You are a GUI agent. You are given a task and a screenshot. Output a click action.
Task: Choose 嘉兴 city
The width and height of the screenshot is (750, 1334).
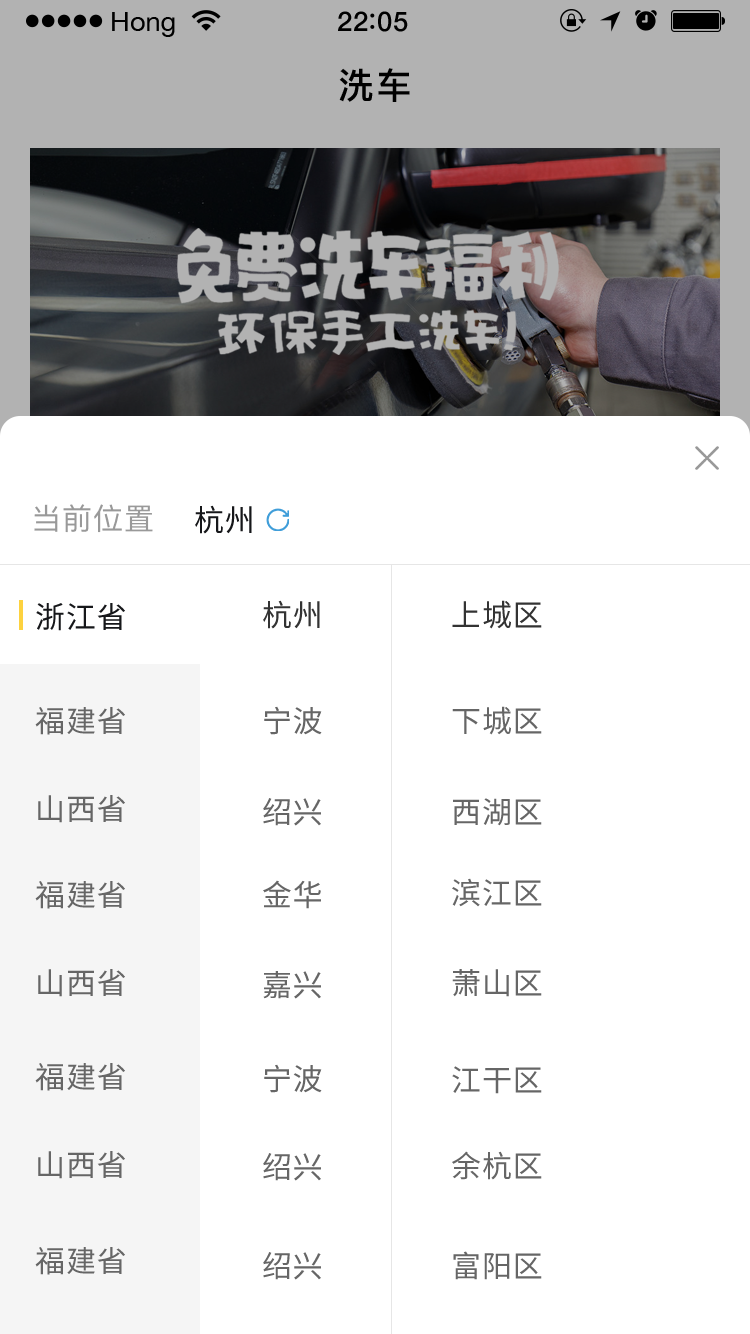(292, 985)
